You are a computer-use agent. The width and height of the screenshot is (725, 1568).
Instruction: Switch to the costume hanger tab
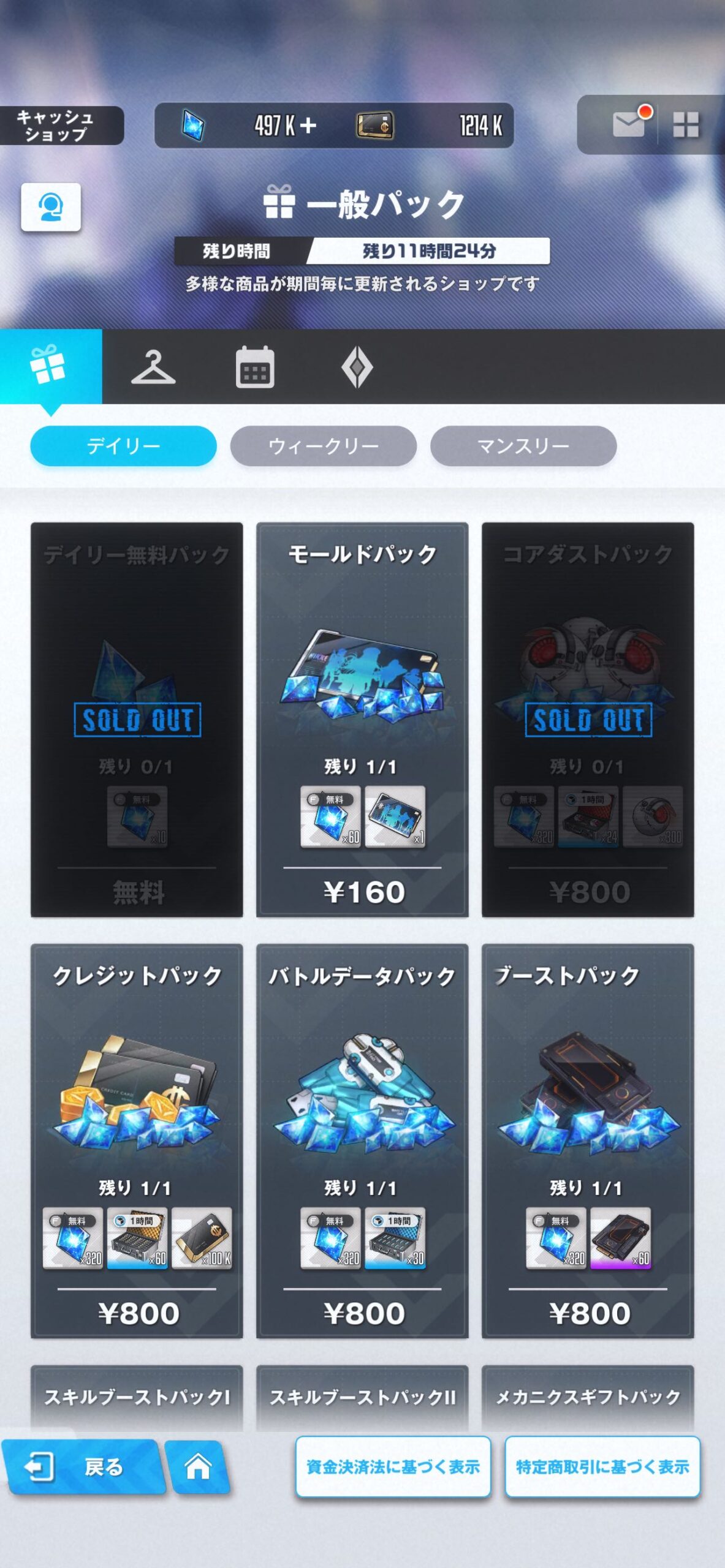(x=153, y=367)
